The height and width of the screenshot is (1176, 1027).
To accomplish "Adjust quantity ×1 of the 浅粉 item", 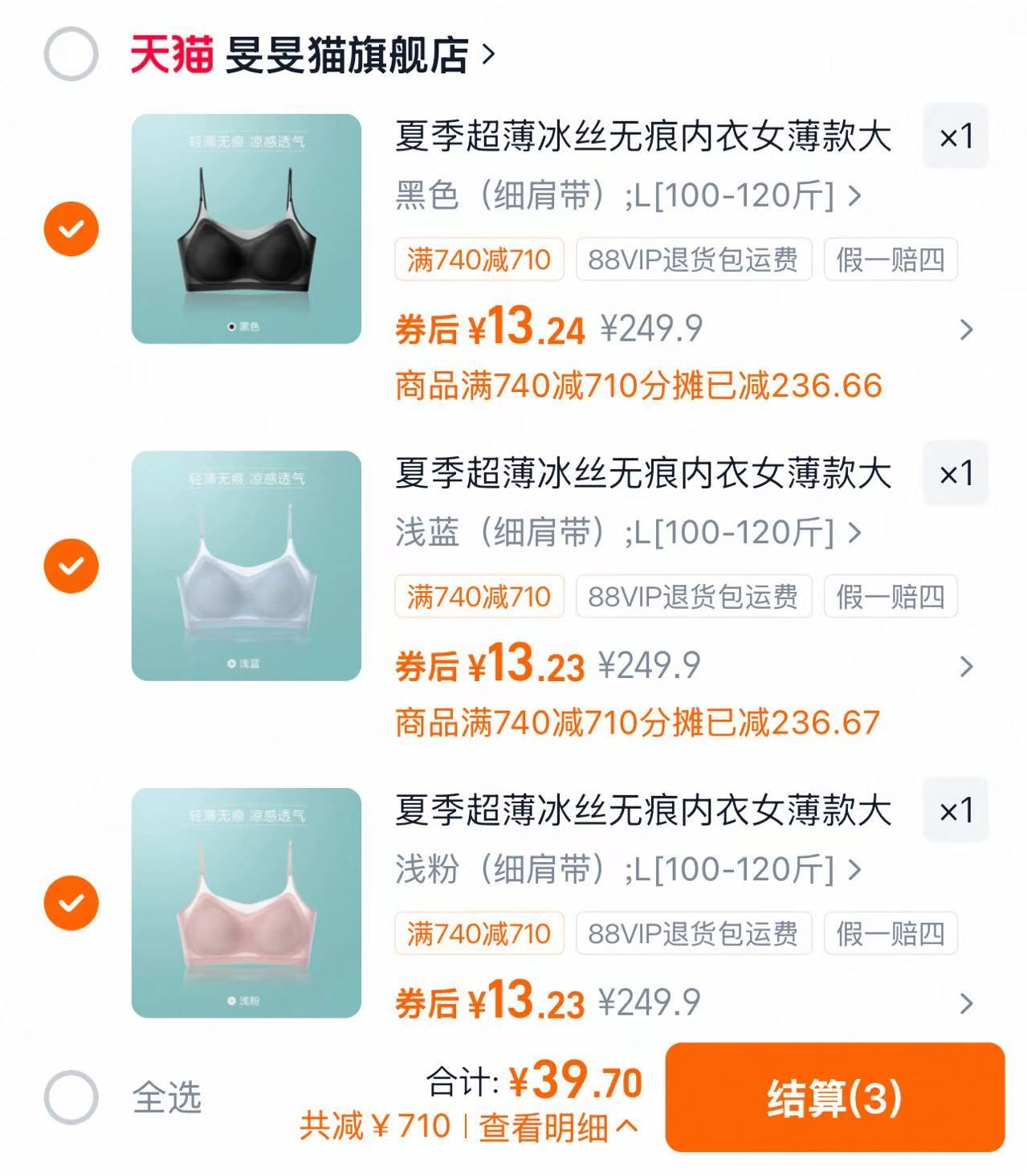I will tap(955, 809).
